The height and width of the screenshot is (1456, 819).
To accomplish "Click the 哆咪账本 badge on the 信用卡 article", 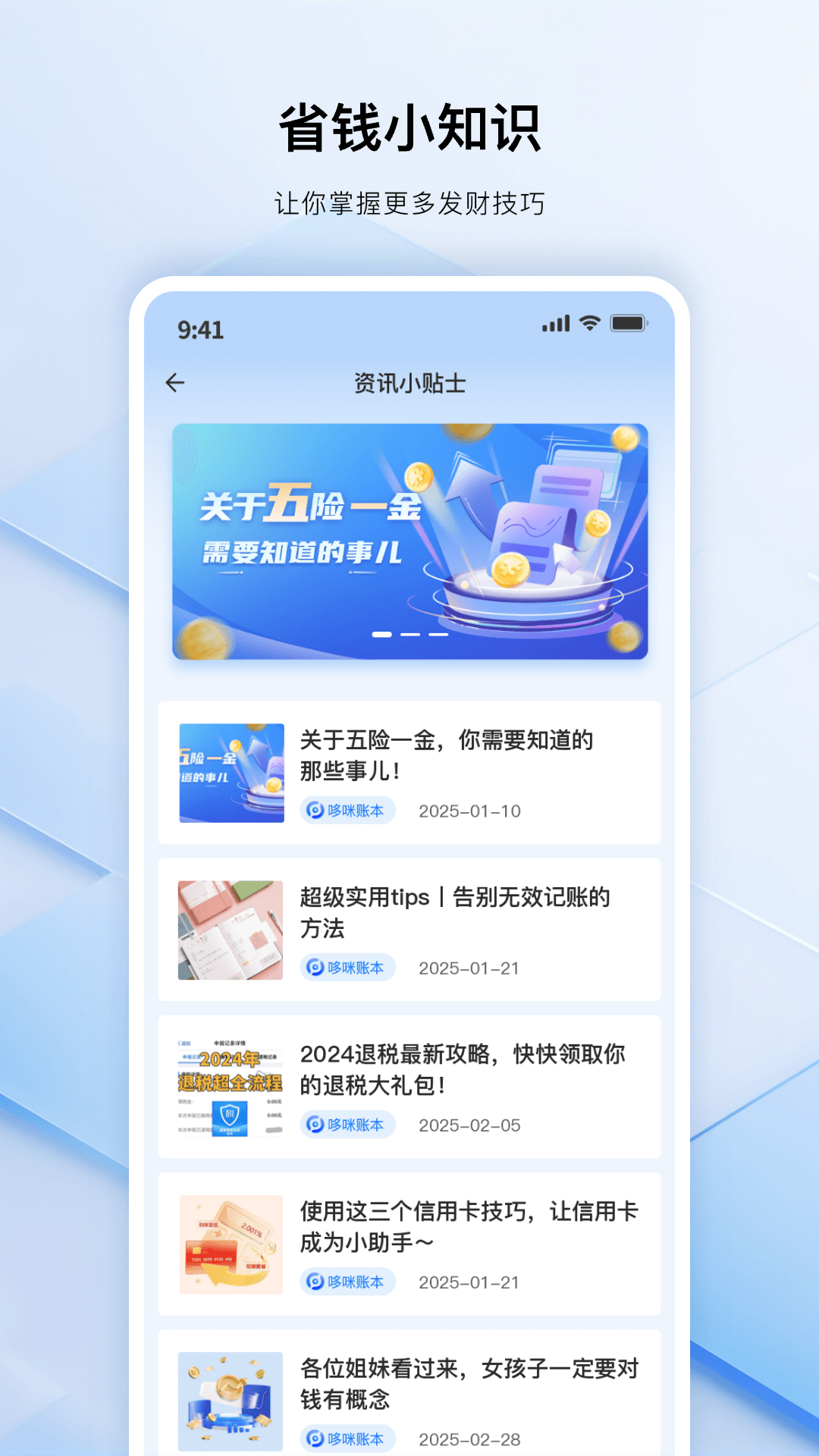I will click(347, 1282).
